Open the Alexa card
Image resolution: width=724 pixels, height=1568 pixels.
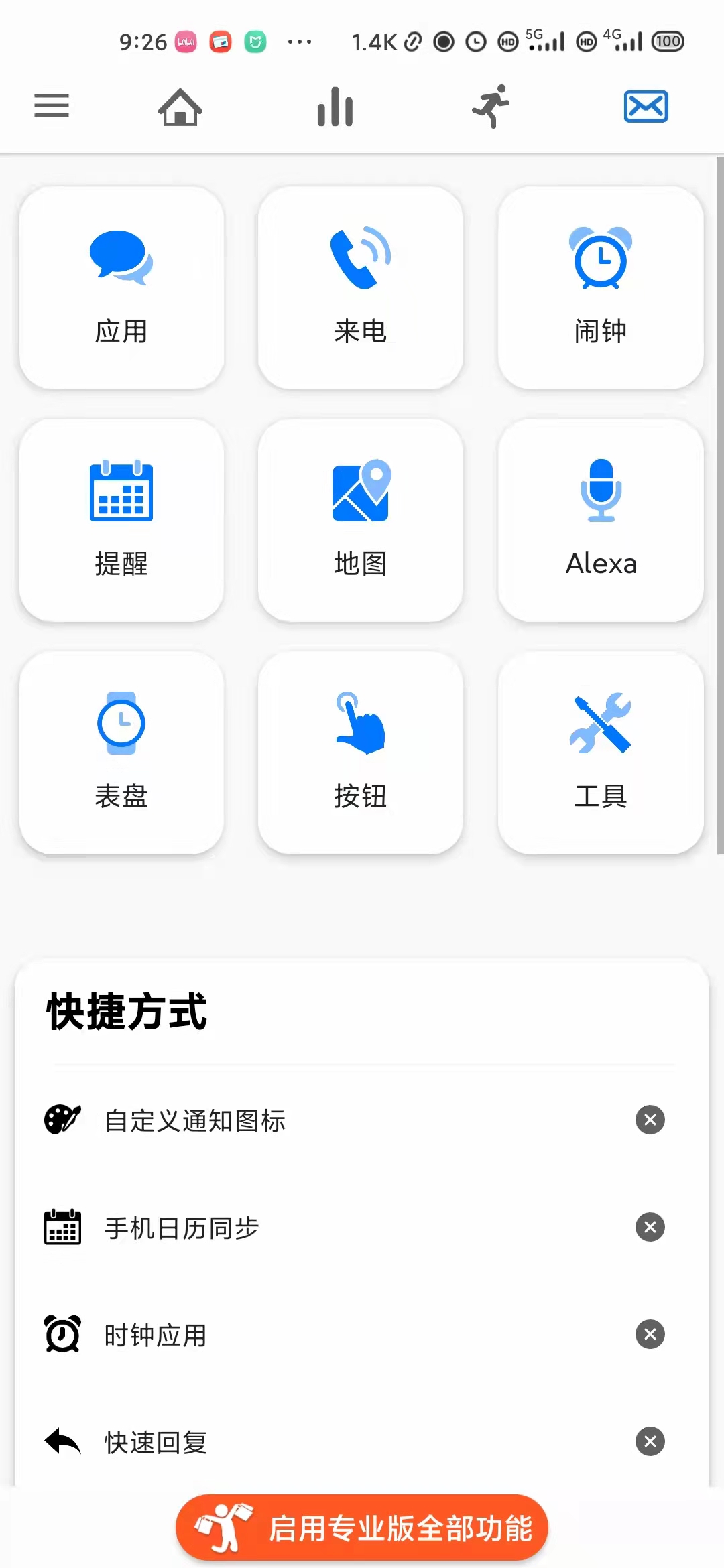(x=601, y=520)
